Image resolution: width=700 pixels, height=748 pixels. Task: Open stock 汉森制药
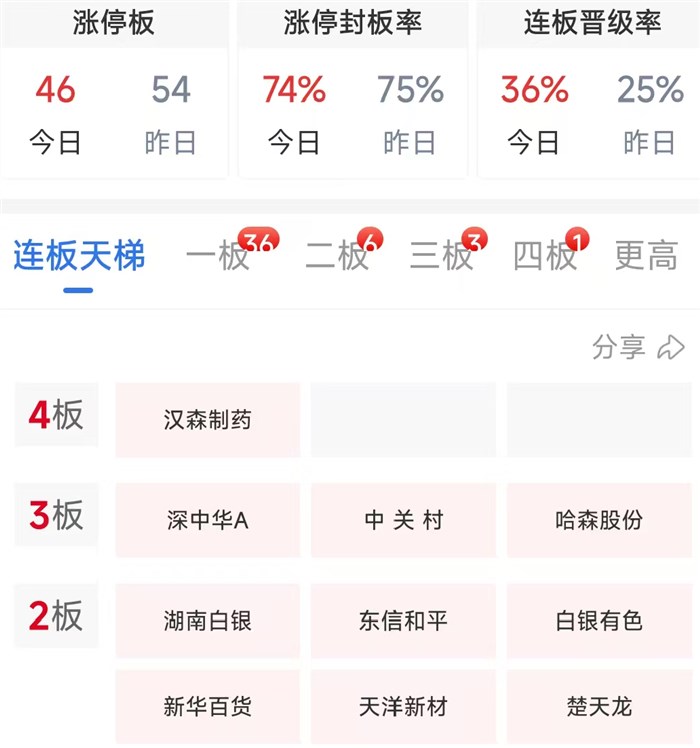[x=208, y=420]
